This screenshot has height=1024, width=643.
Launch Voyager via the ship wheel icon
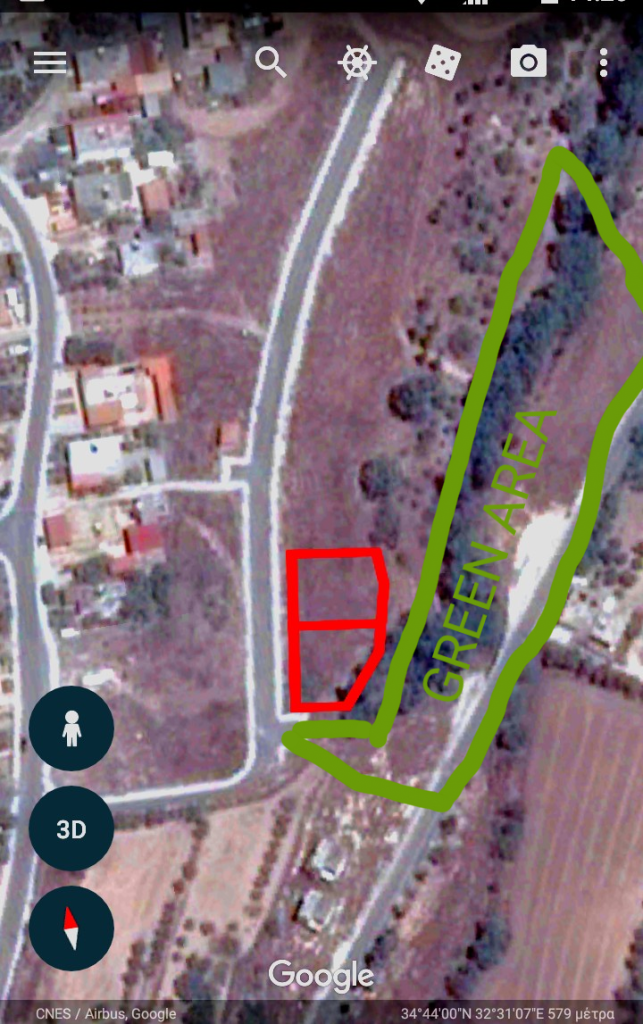point(356,63)
